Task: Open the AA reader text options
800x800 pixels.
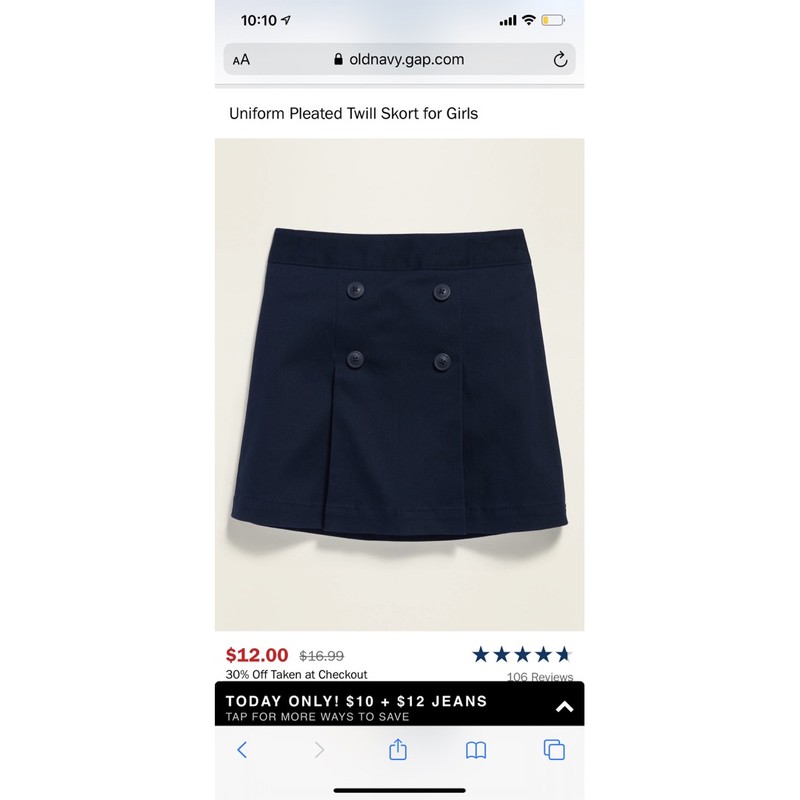Action: (241, 60)
